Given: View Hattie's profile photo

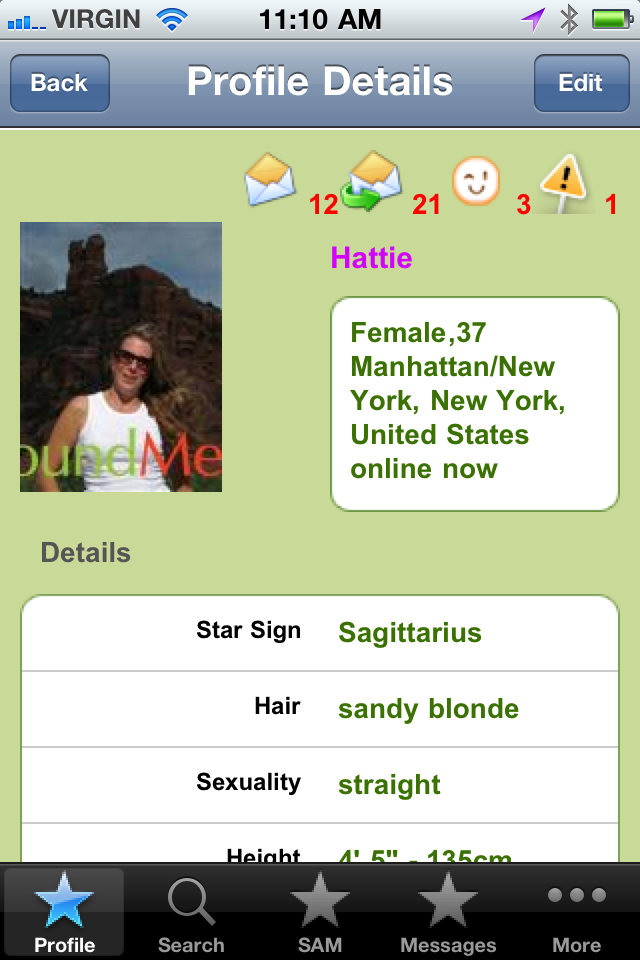Looking at the screenshot, I should pyautogui.click(x=121, y=357).
